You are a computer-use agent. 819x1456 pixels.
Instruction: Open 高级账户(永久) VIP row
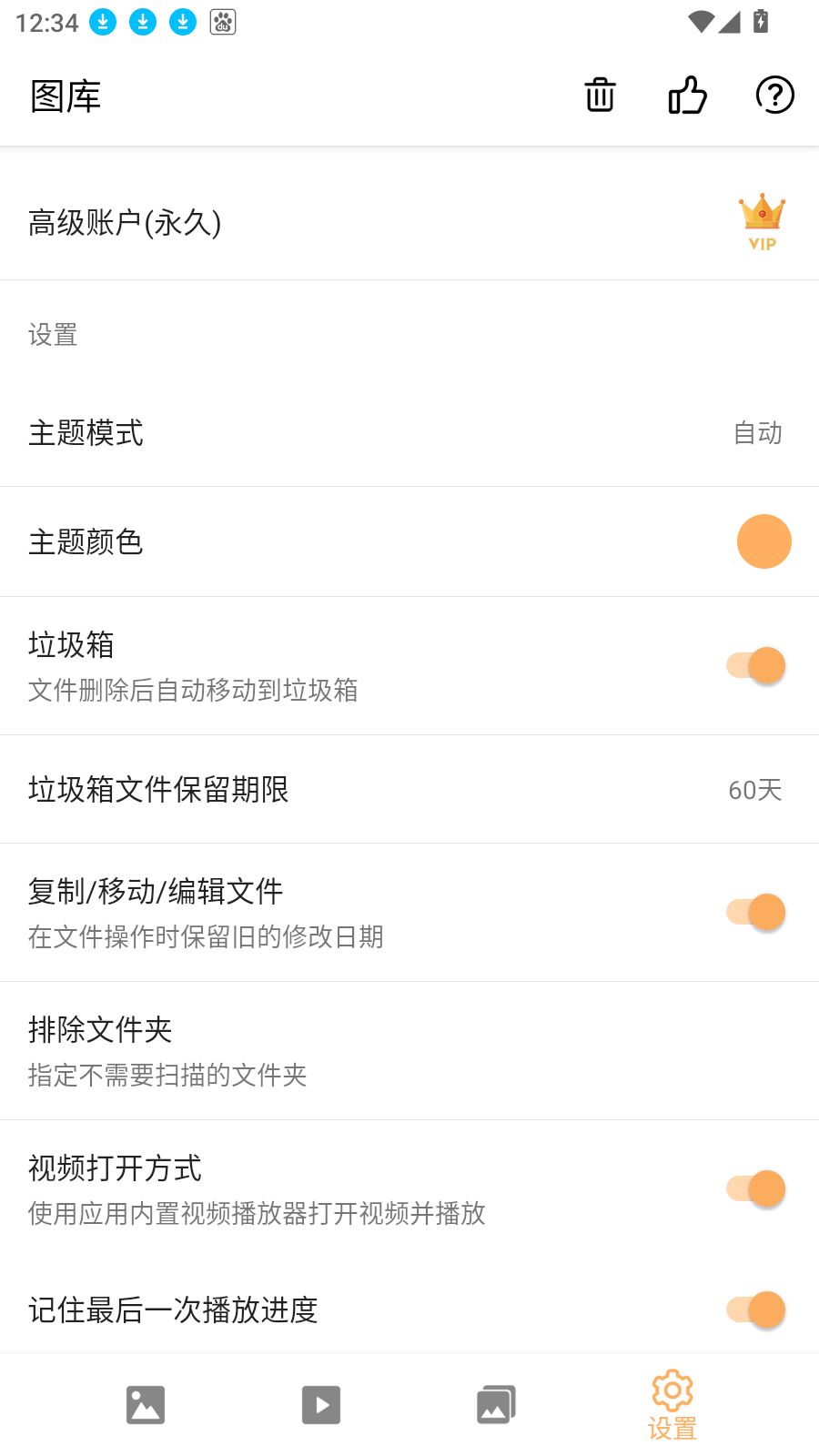pyautogui.click(x=409, y=223)
